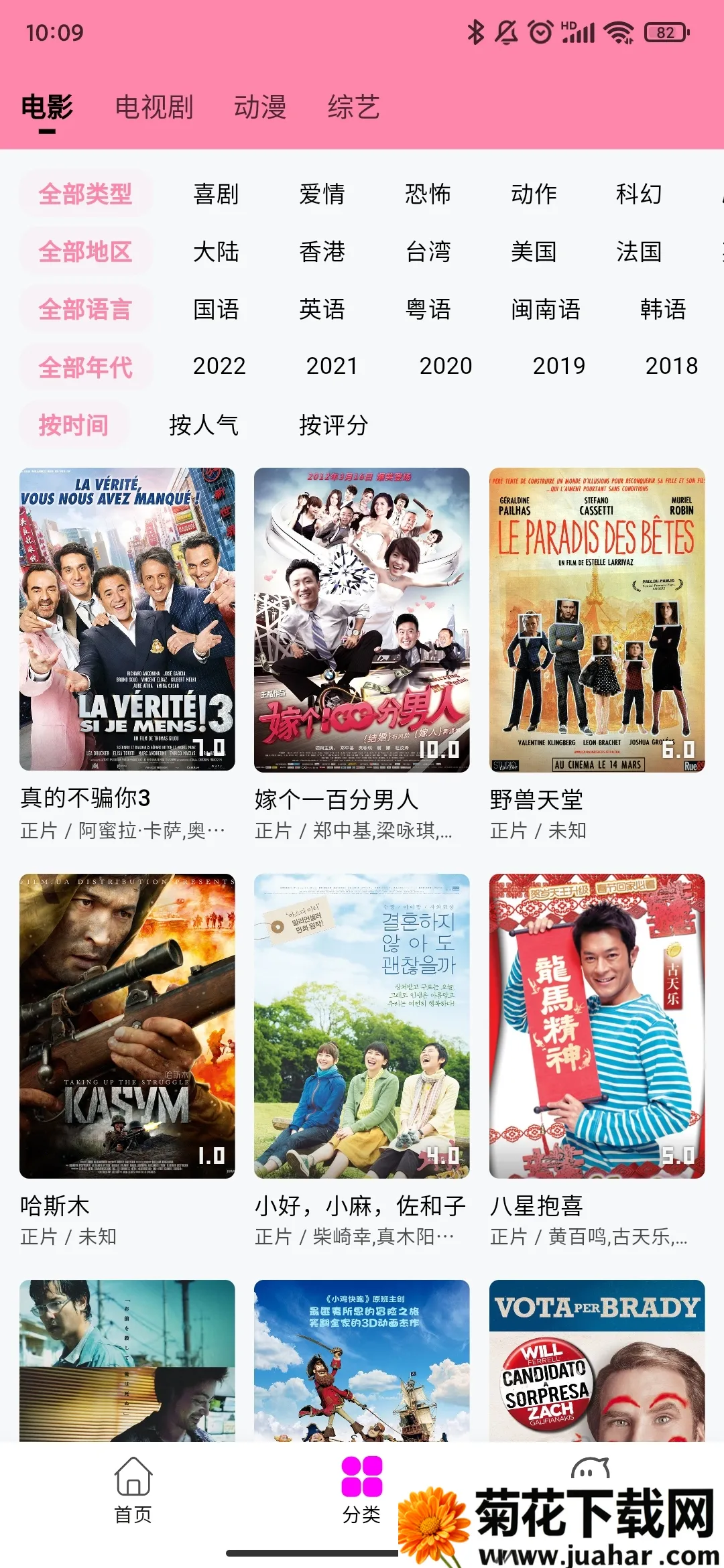Screen dimensions: 724x1568
Task: Select the 恐怖 genre filter
Action: [428, 194]
